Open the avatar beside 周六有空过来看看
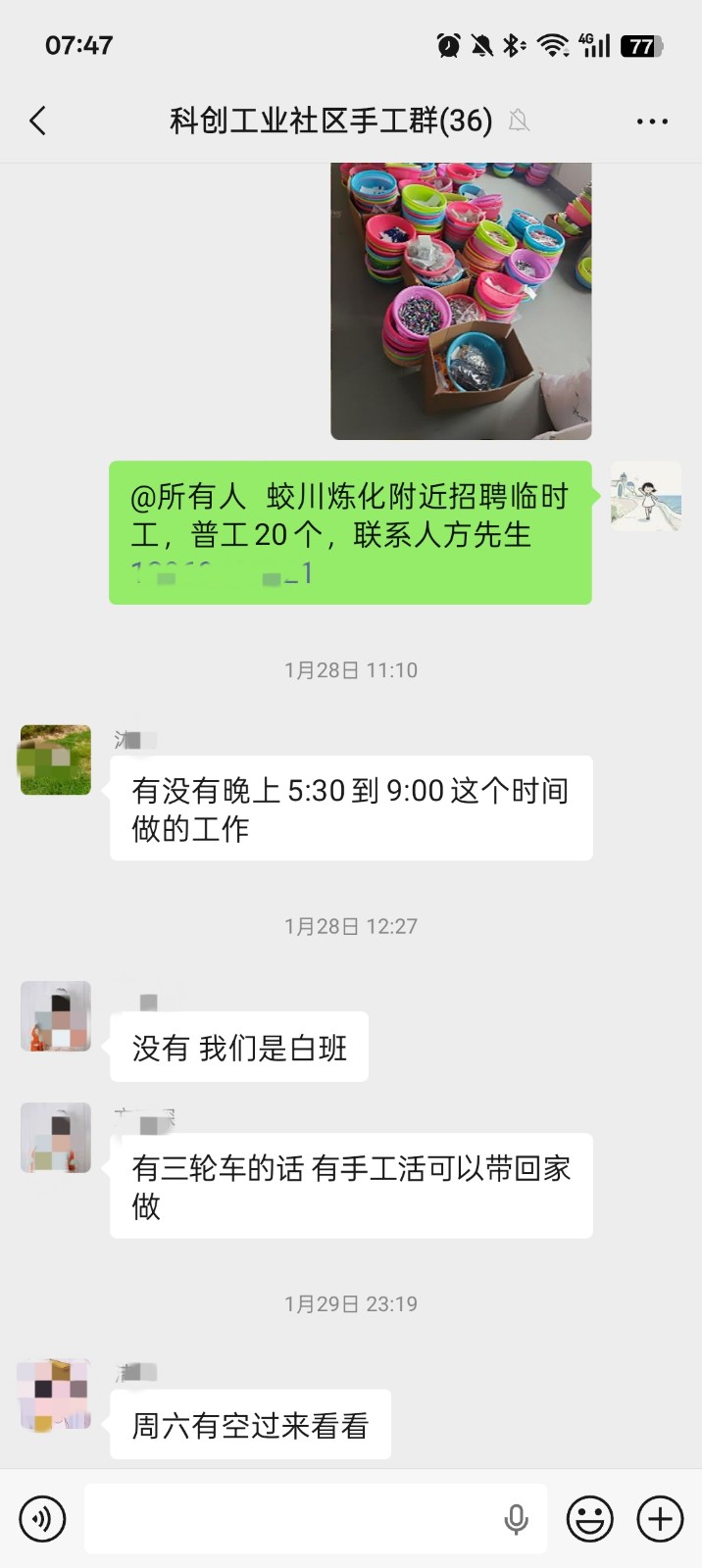Viewport: 702px width, 1568px height. 56,1394
